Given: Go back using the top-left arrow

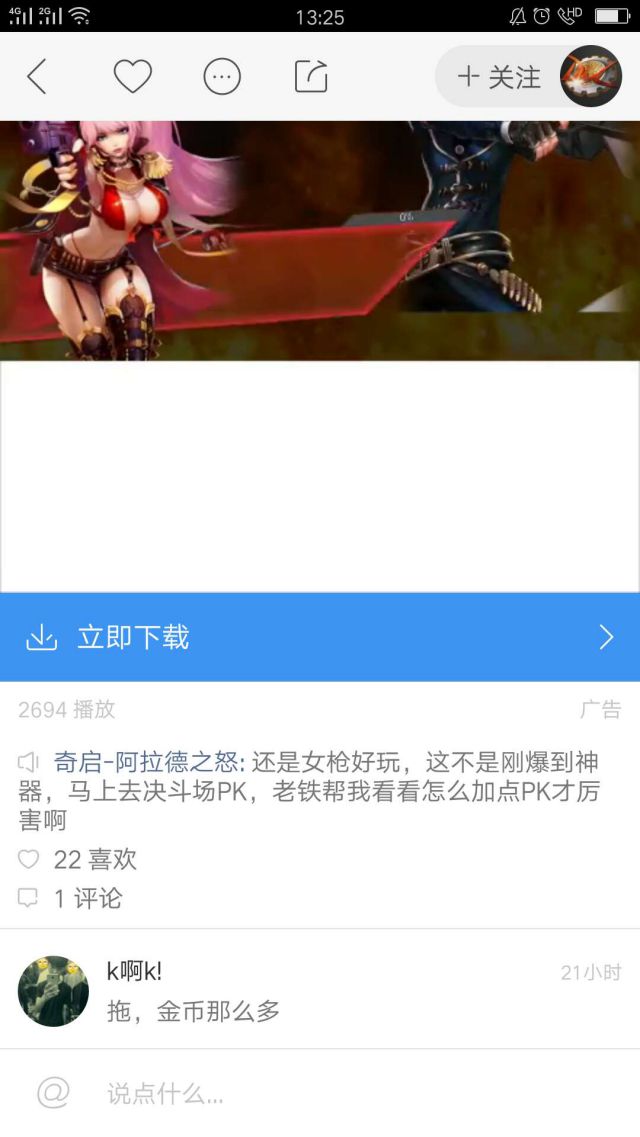Looking at the screenshot, I should [x=37, y=77].
